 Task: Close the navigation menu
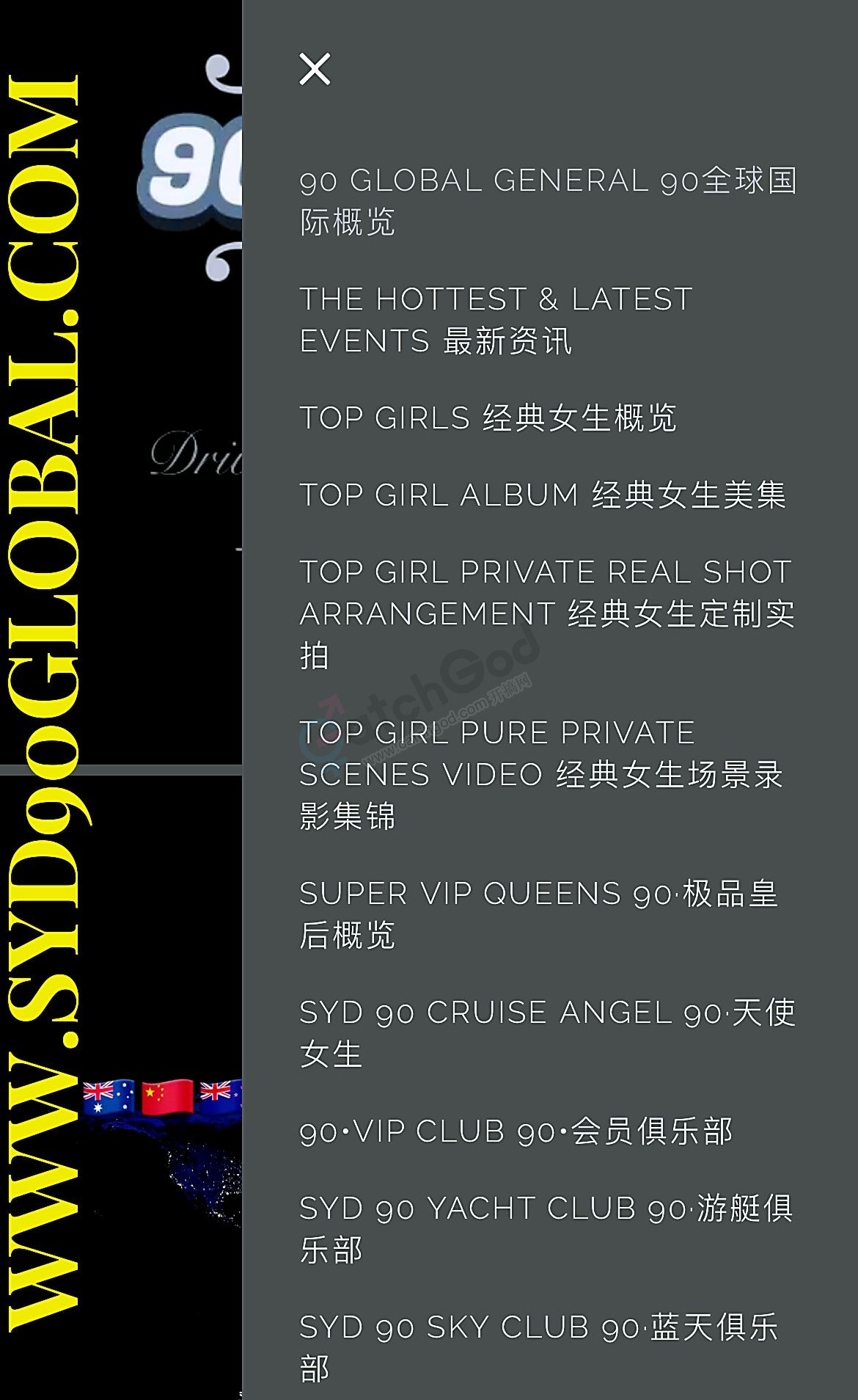click(315, 69)
